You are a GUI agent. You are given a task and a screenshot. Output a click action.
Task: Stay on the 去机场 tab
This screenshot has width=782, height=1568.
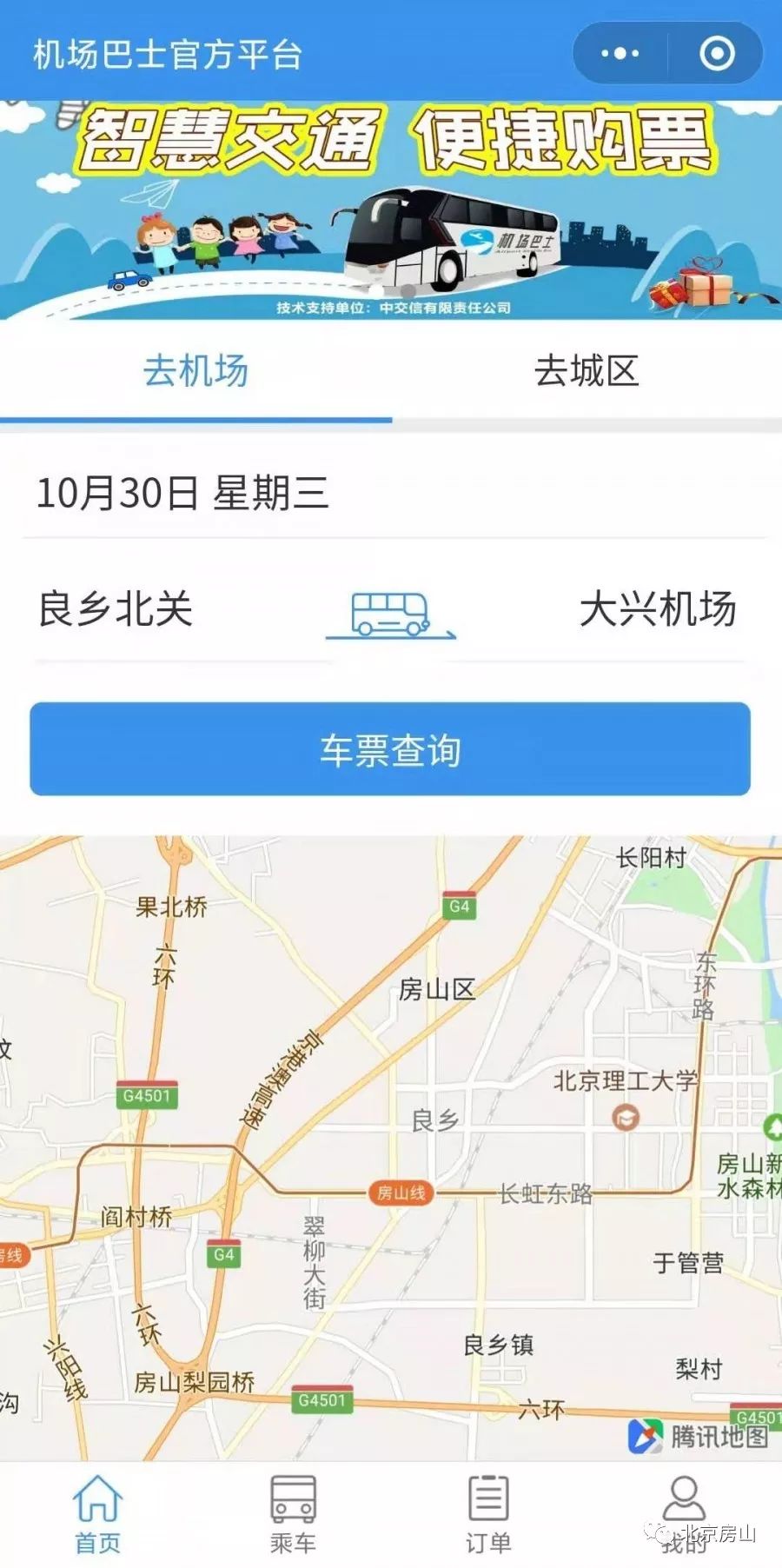click(x=196, y=372)
